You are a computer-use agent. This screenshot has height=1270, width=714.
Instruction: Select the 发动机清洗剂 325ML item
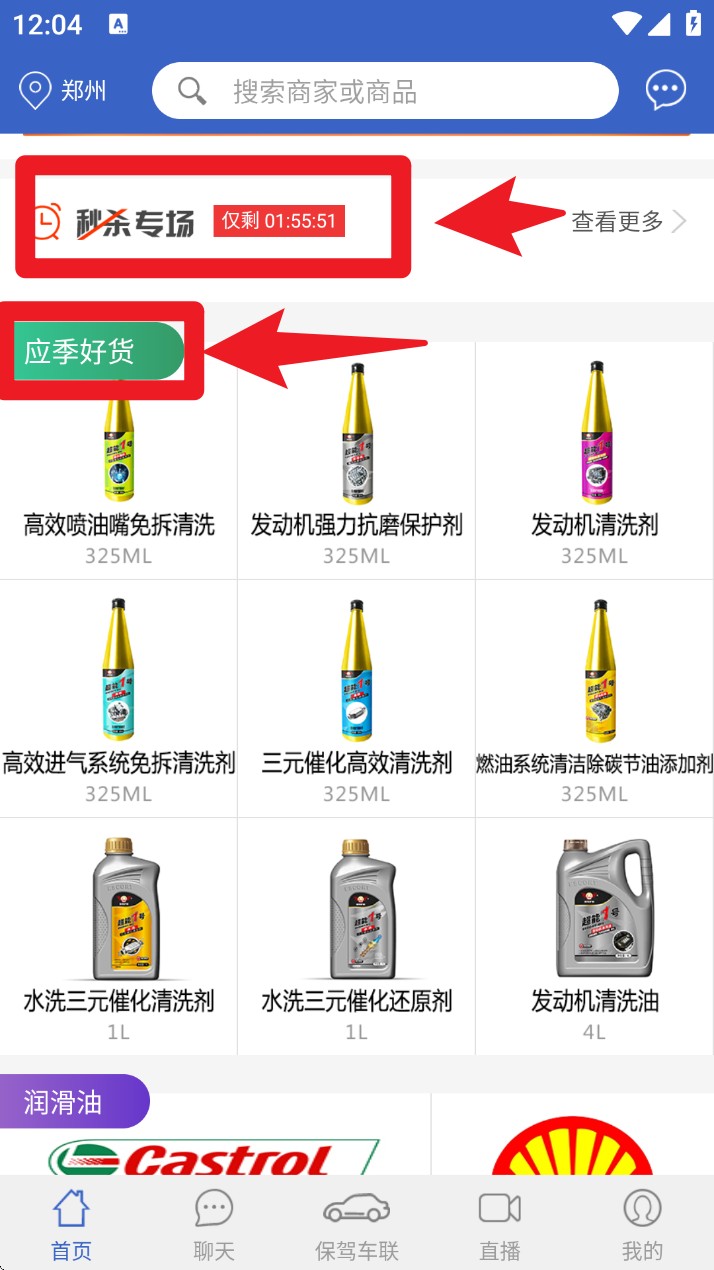(594, 460)
